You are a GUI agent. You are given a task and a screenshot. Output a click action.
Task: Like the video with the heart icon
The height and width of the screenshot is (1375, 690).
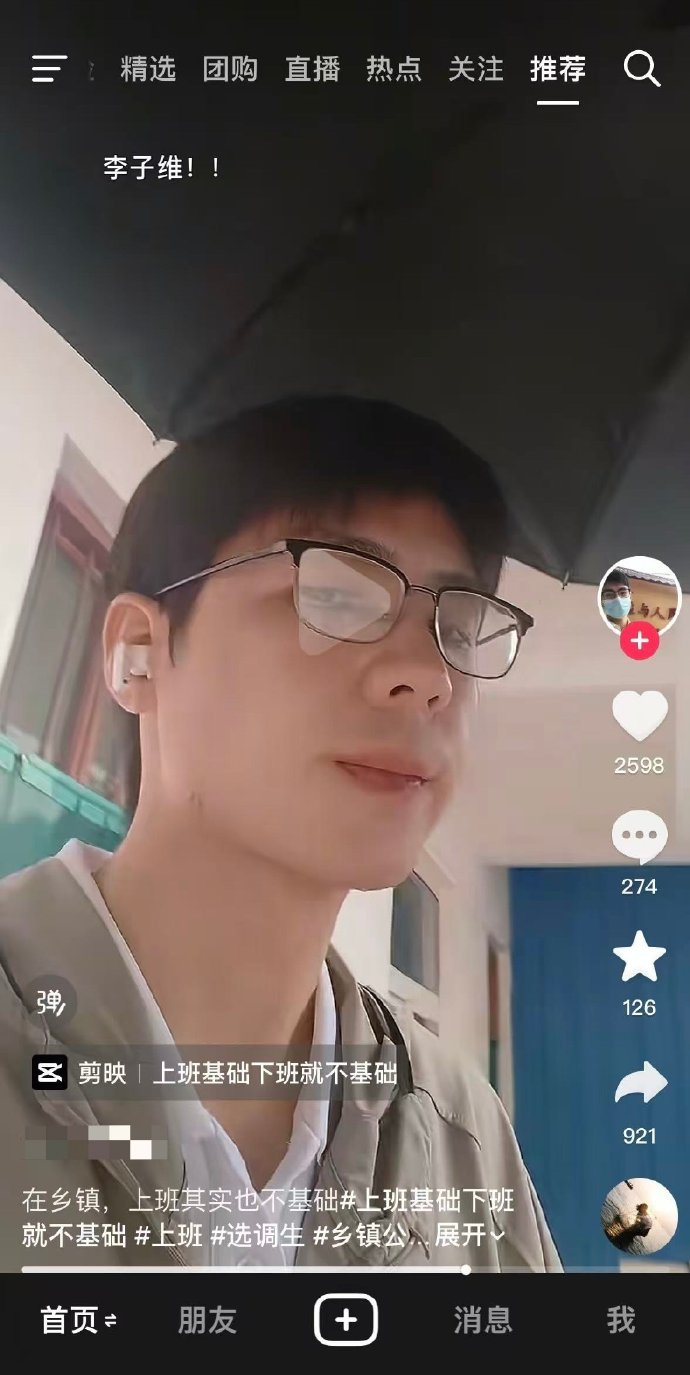639,717
